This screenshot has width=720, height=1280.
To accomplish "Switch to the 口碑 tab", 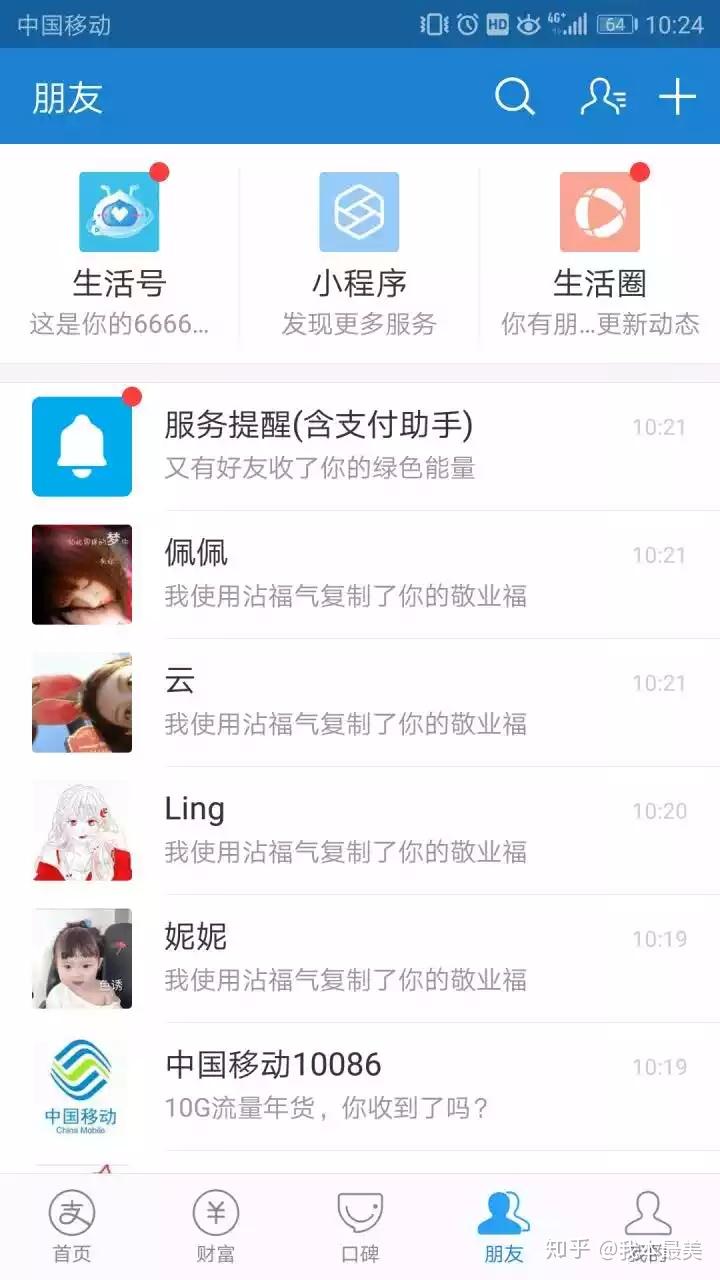I will click(360, 1226).
